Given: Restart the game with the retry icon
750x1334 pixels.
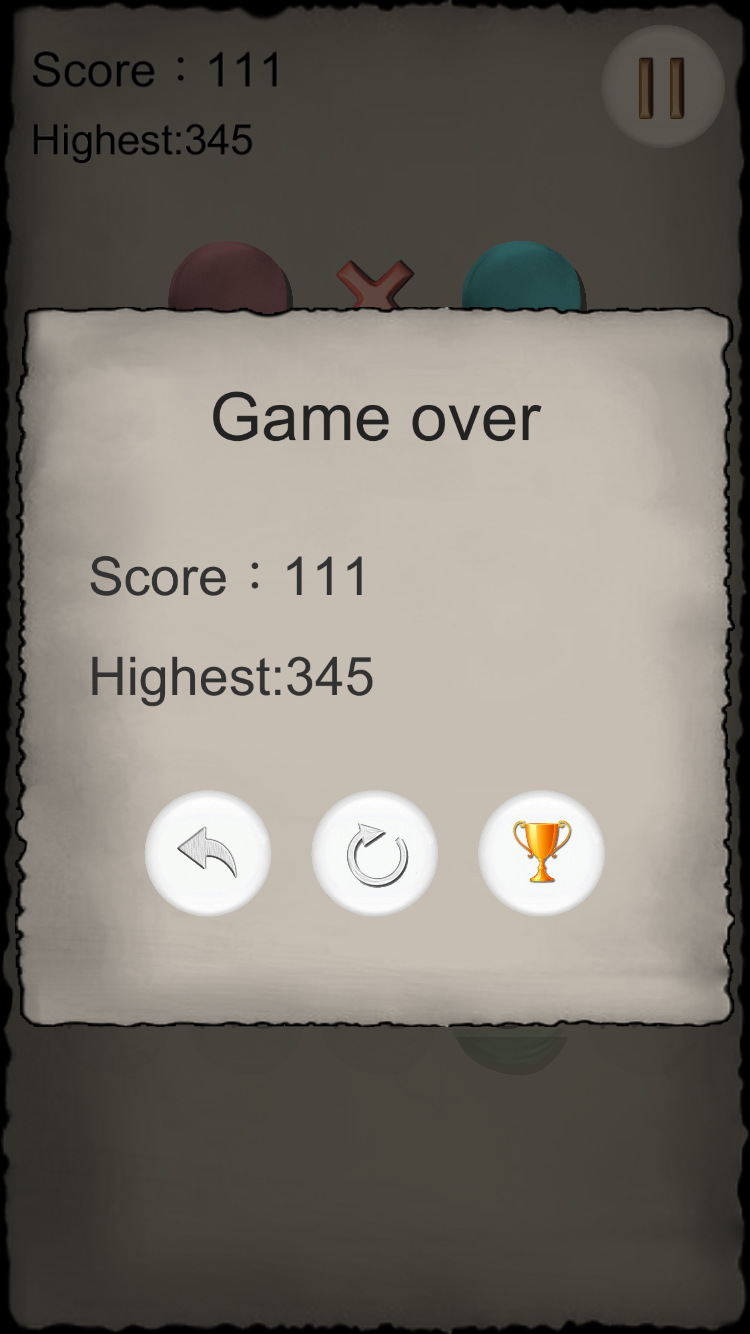Looking at the screenshot, I should [375, 853].
